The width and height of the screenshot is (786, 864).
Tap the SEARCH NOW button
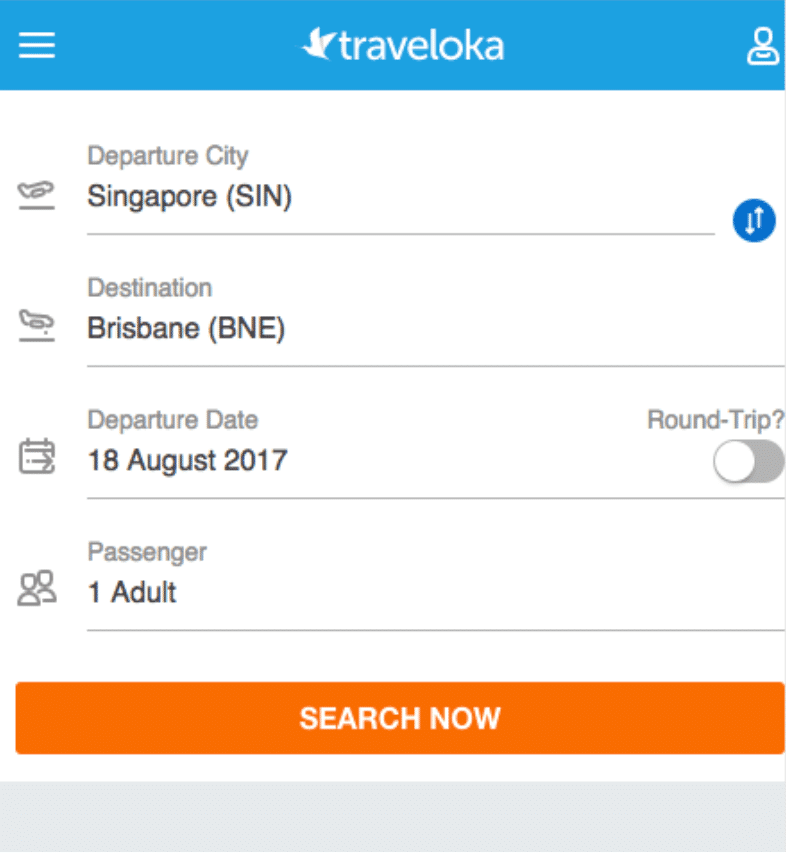(400, 718)
